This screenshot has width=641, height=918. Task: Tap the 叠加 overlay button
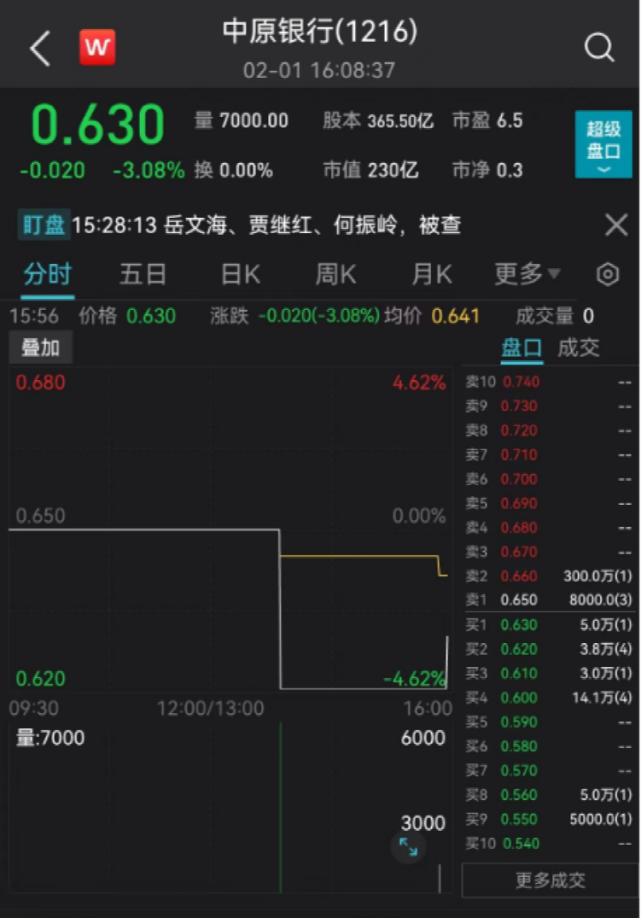40,348
